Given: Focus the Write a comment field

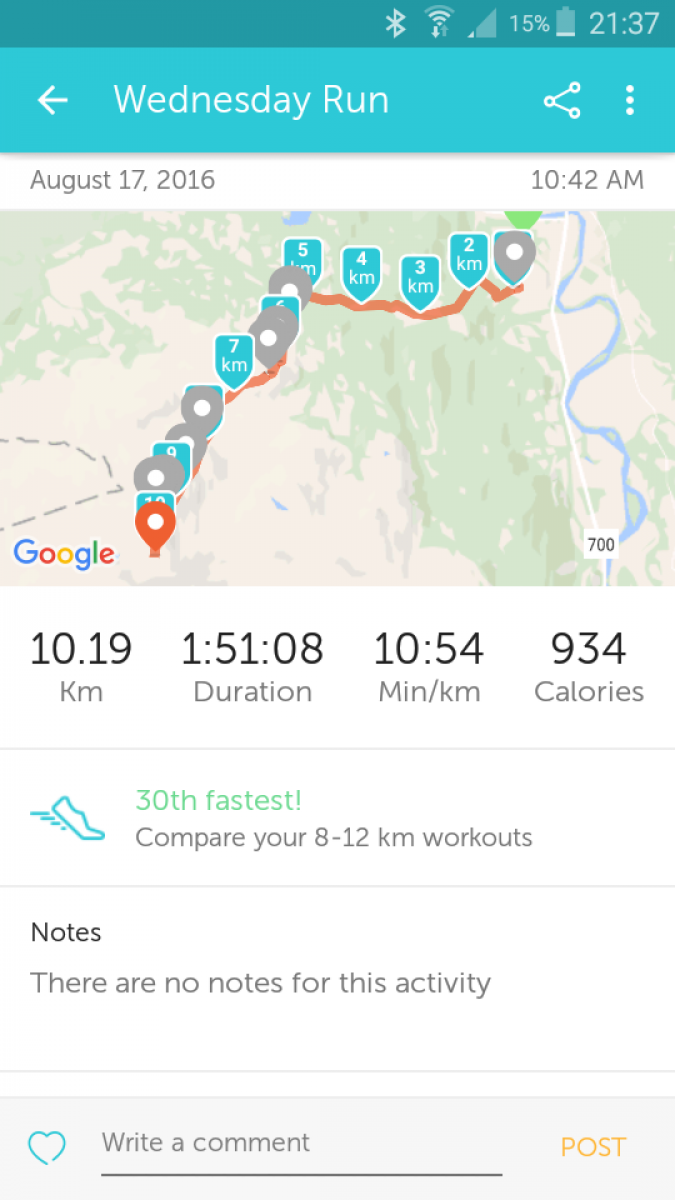Looking at the screenshot, I should [x=301, y=1145].
